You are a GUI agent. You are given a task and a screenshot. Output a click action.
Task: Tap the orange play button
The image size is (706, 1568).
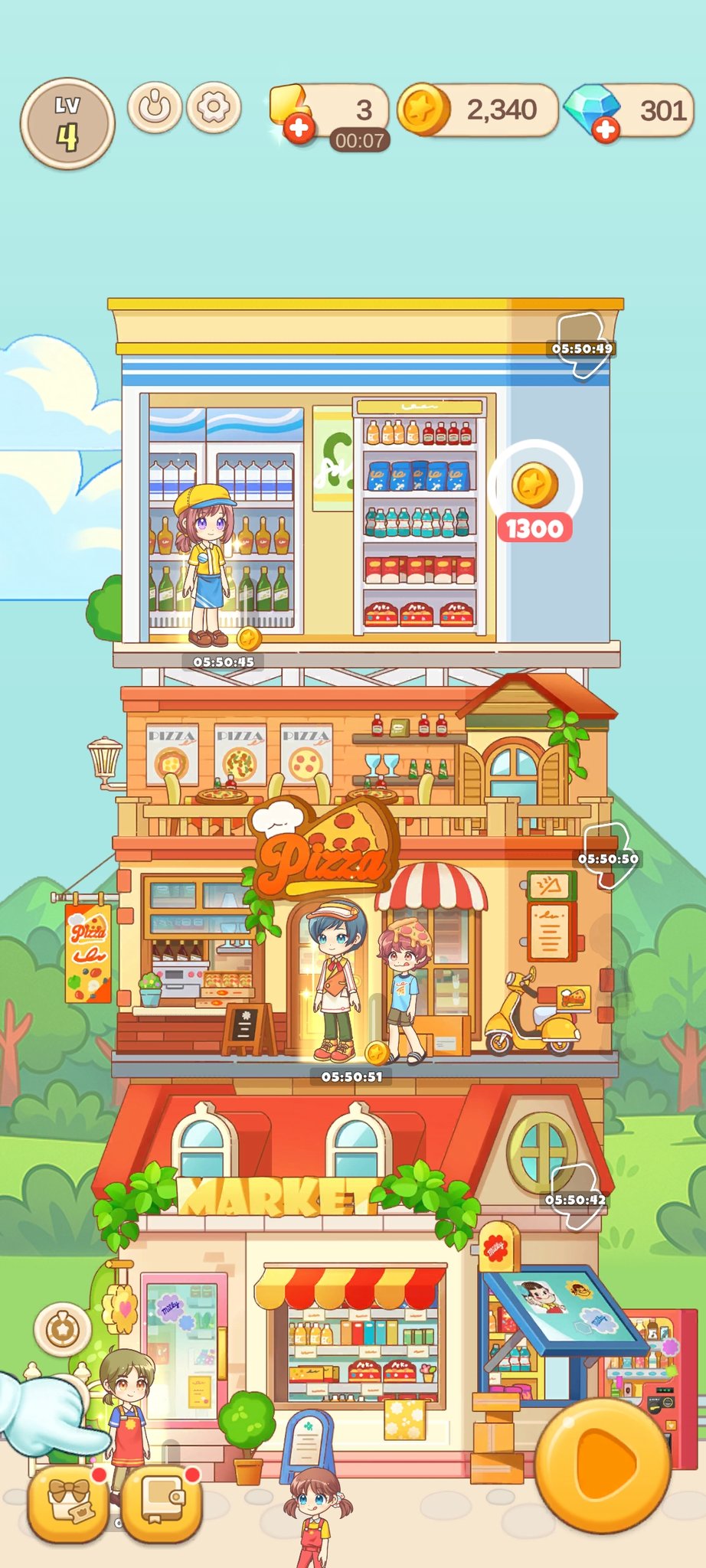[x=603, y=1465]
